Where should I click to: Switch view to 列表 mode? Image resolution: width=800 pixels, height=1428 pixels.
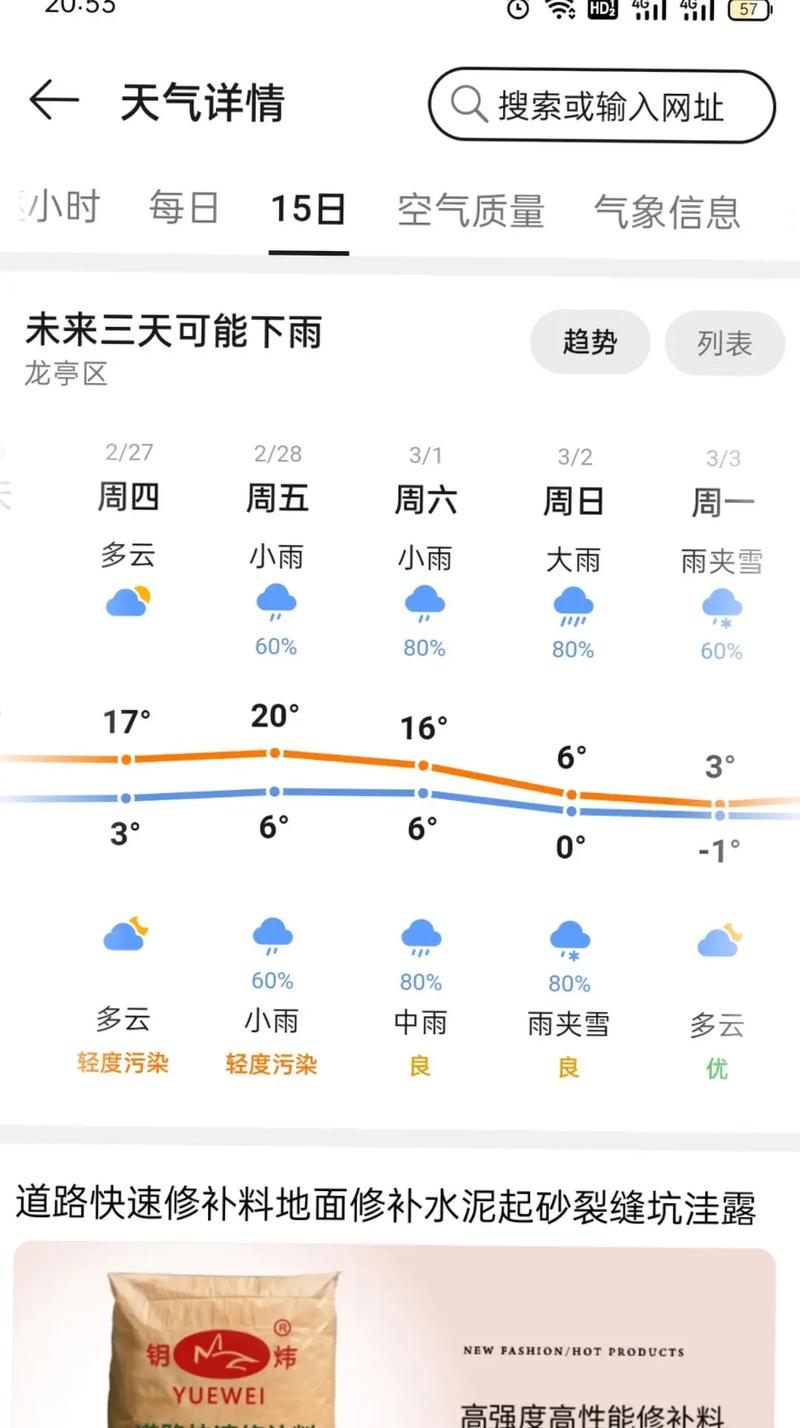point(724,343)
